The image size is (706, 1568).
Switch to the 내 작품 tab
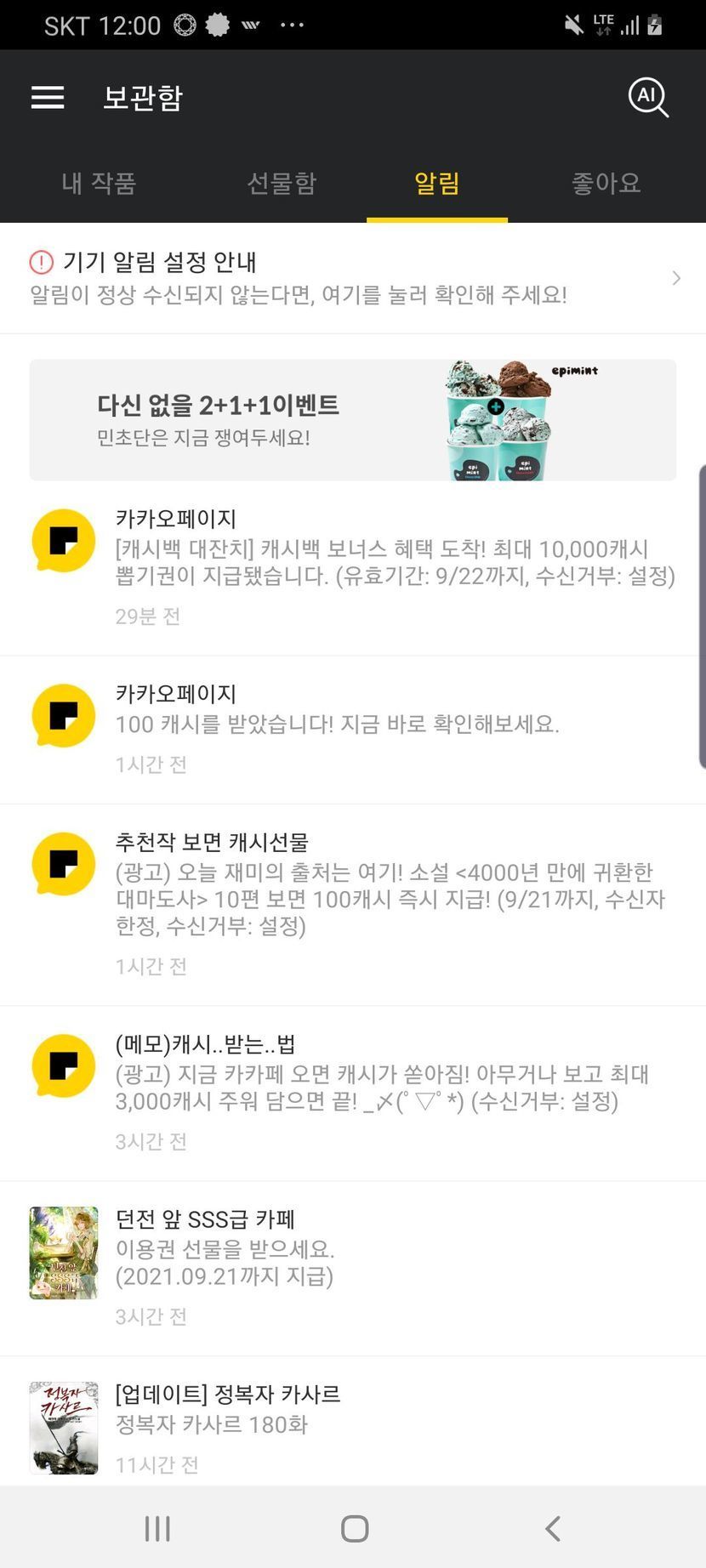100,184
